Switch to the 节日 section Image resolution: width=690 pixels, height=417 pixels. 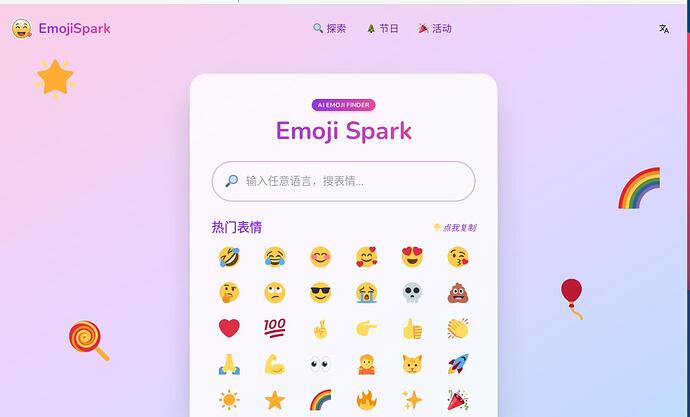382,29
